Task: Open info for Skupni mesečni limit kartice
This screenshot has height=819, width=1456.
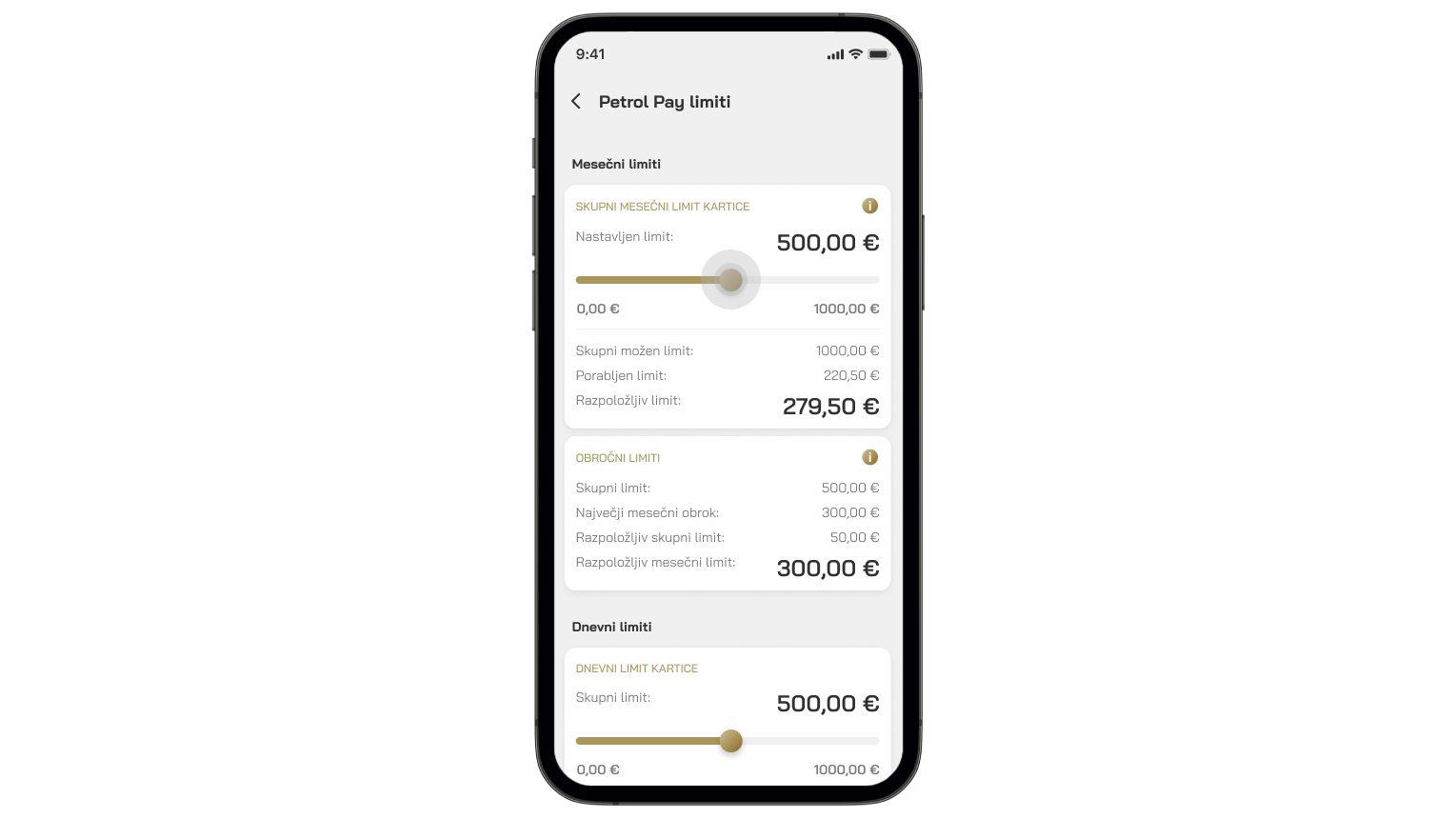Action: [869, 206]
